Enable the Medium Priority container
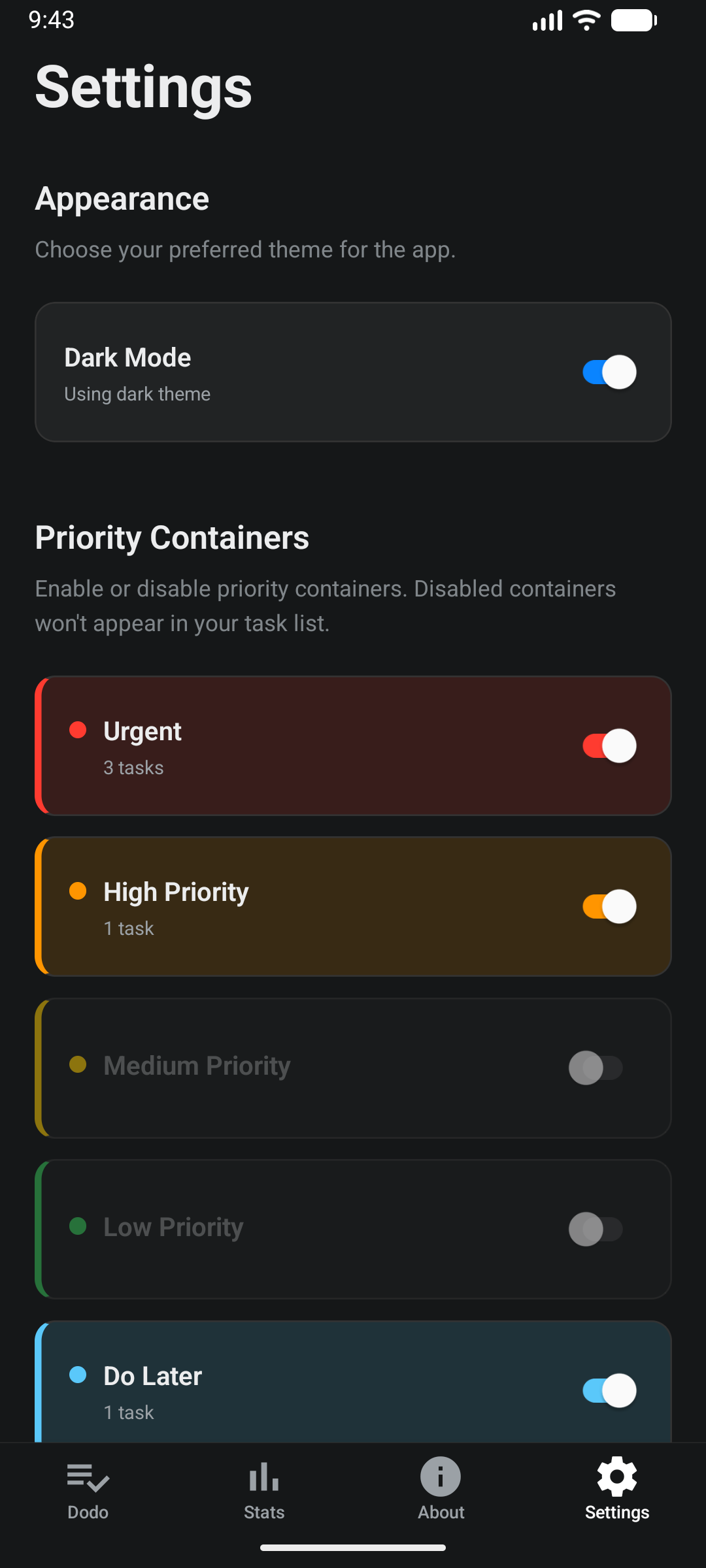 pyautogui.click(x=596, y=1067)
